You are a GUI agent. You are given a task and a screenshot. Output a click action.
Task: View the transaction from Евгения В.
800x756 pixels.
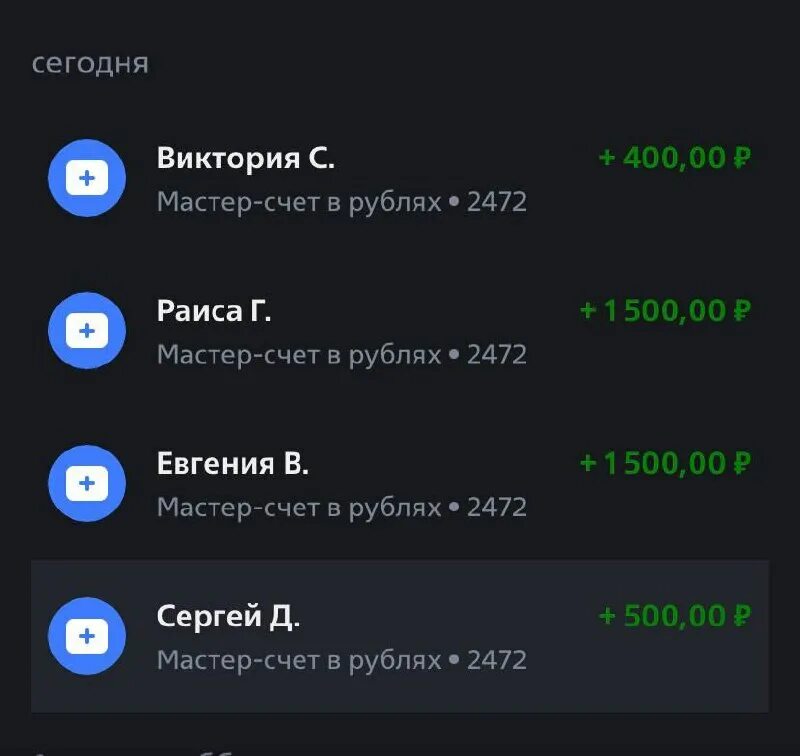coord(400,485)
